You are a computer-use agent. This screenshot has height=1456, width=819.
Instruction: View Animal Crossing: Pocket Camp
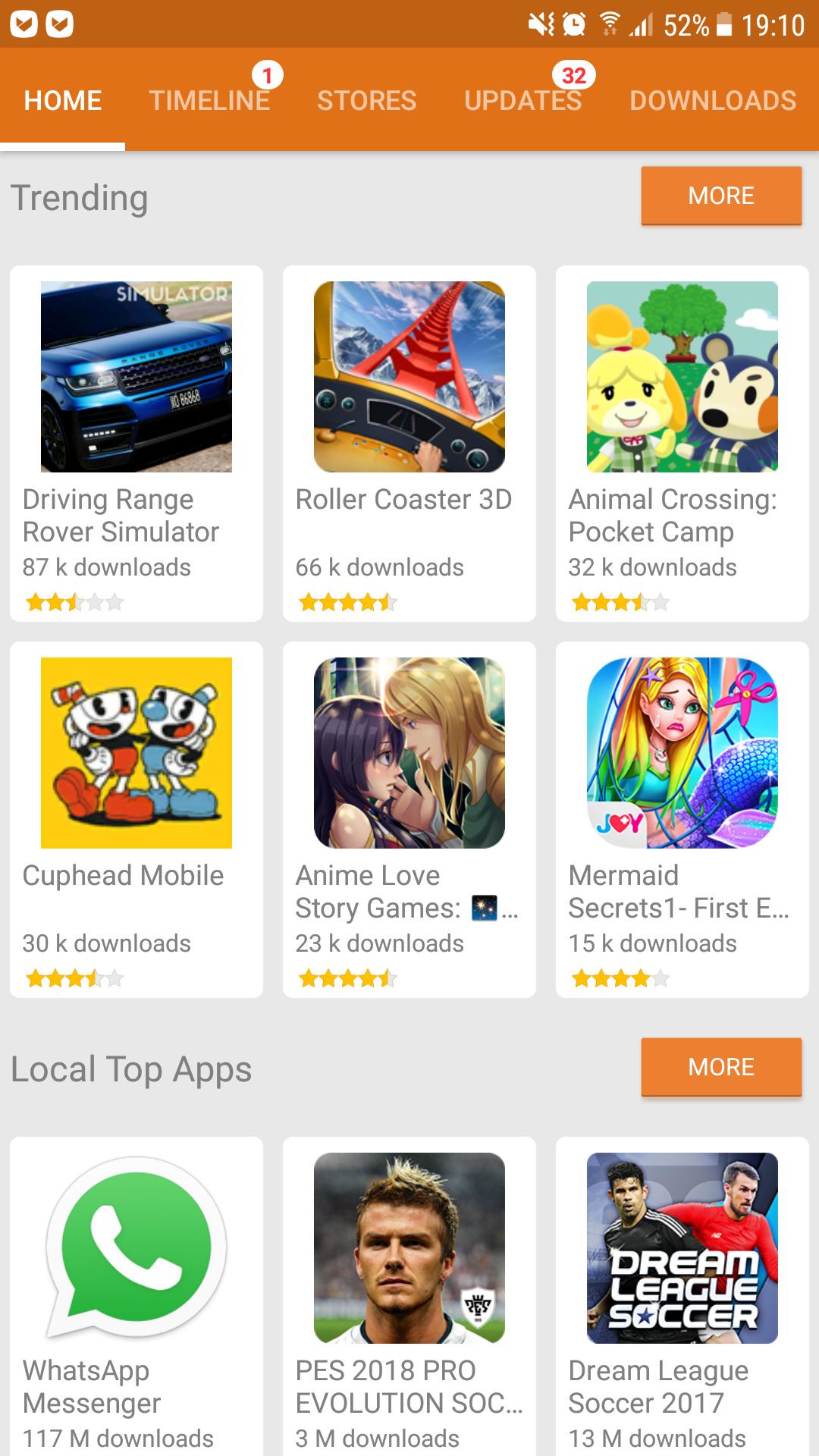pyautogui.click(x=682, y=443)
